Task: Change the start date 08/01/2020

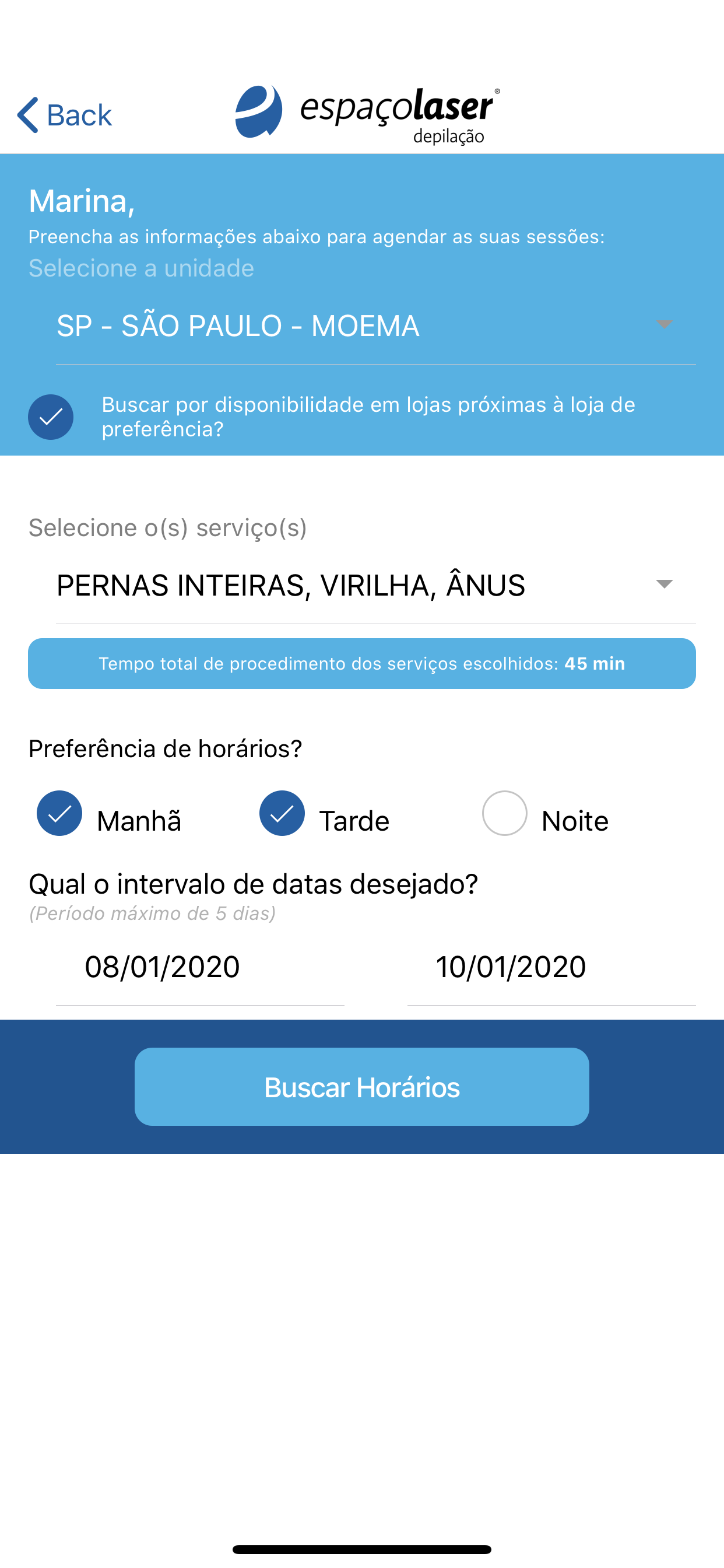Action: (x=199, y=967)
